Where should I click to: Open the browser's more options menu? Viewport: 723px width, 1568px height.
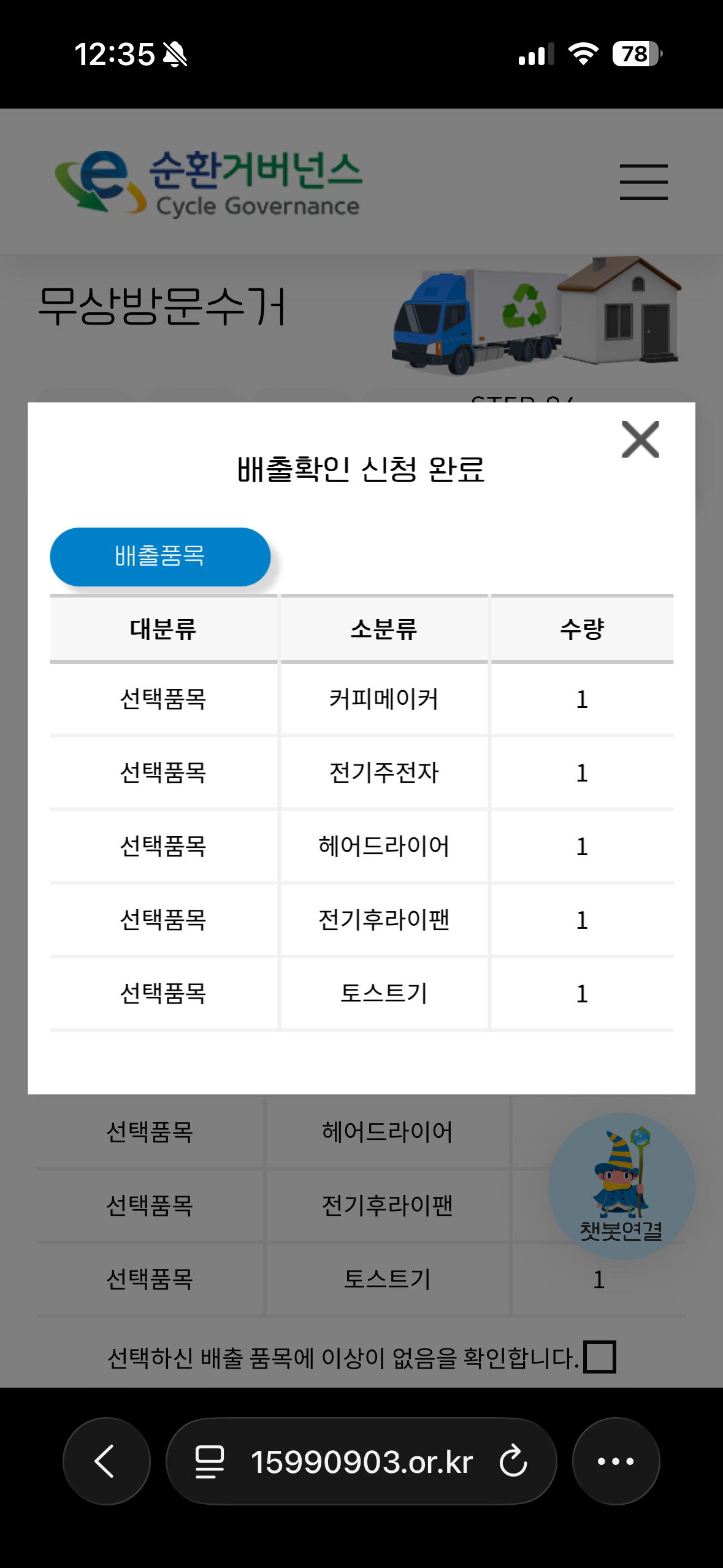tap(616, 1461)
